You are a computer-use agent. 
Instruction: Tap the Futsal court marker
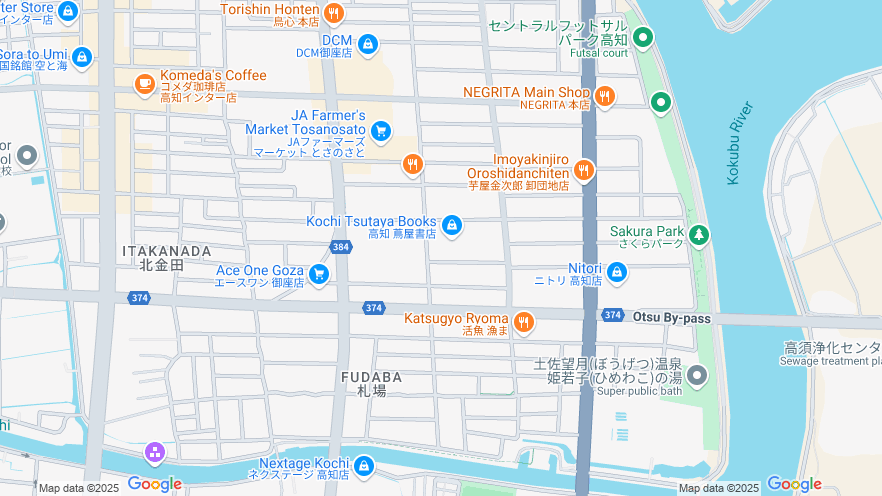pos(644,39)
